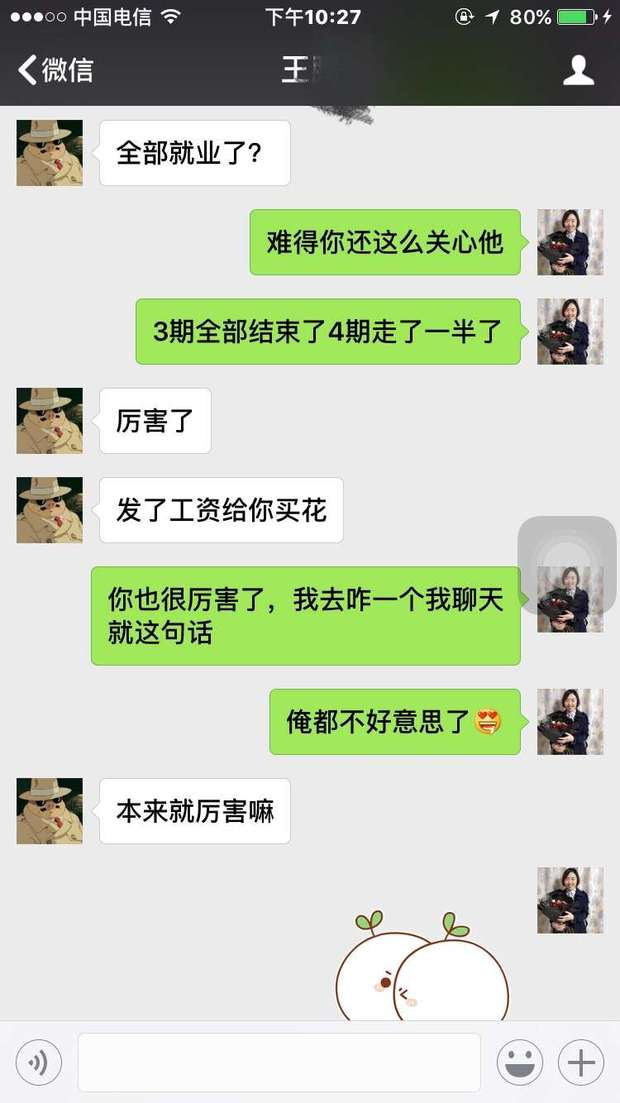Go back to the 微信 chat list

(55, 70)
